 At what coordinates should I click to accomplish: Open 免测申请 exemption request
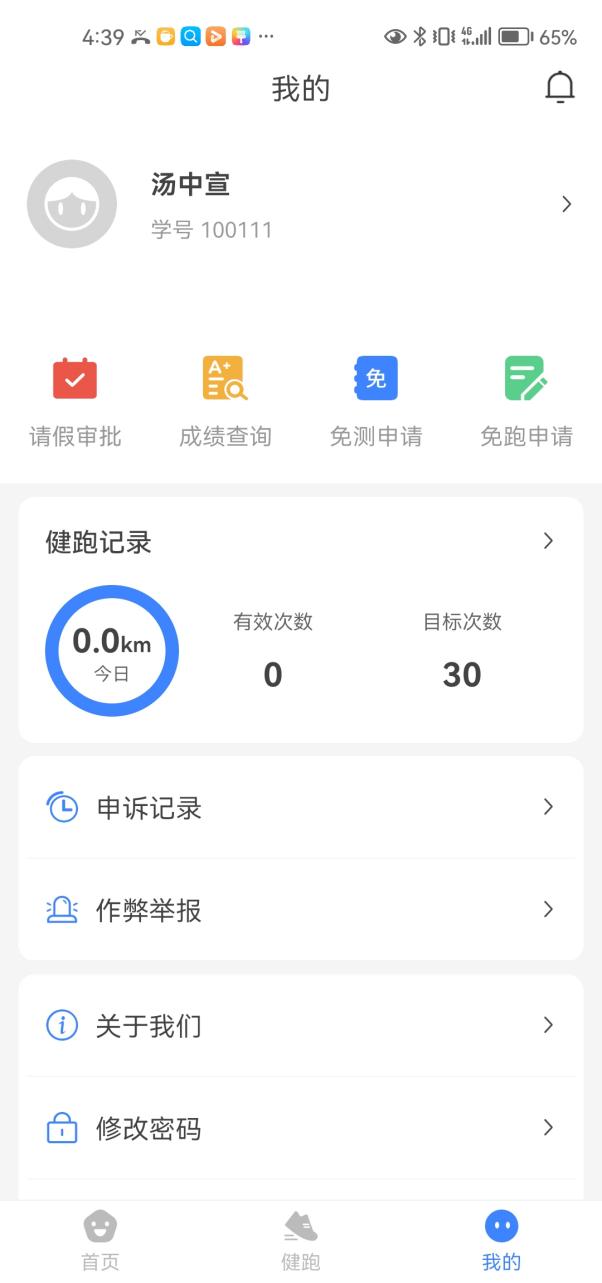[376, 402]
